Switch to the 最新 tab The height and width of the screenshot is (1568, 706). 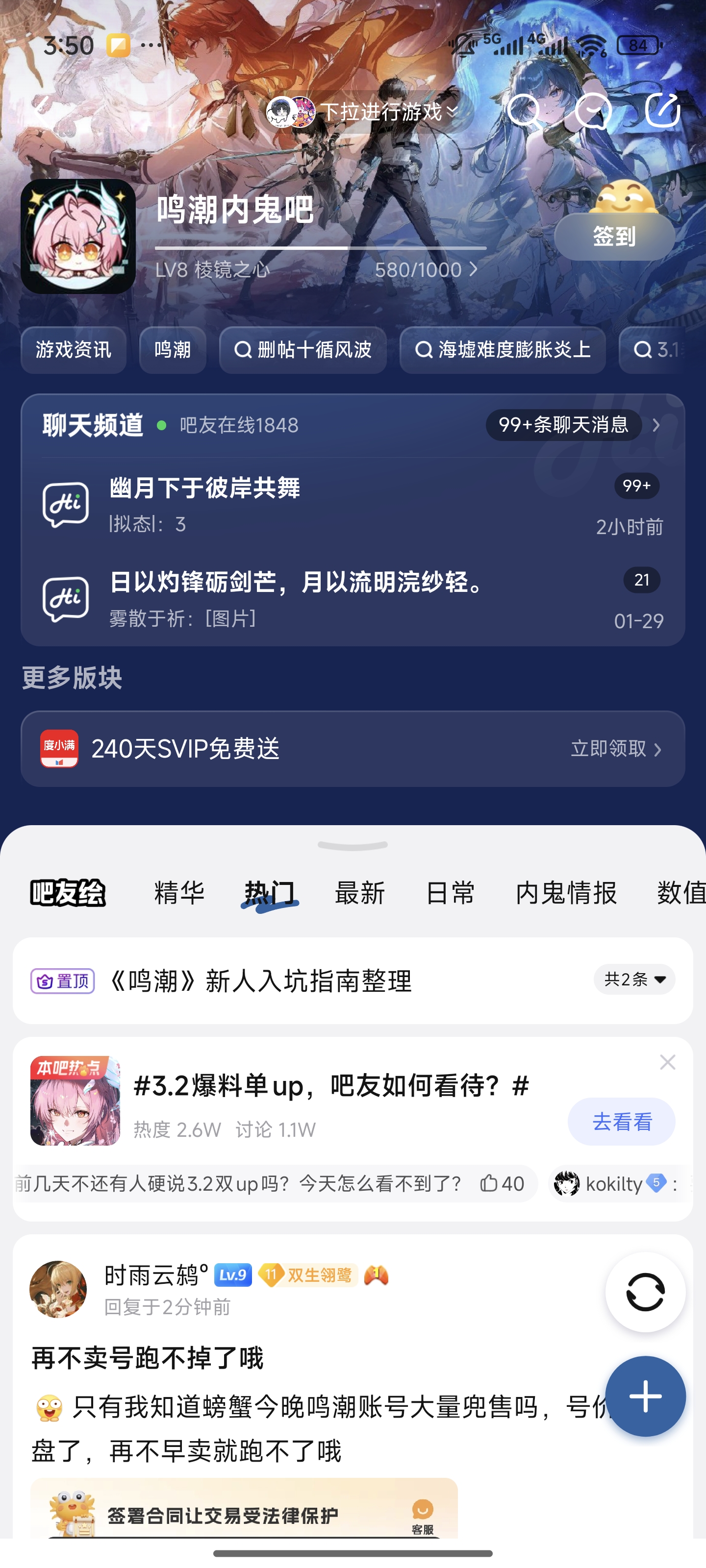point(359,893)
